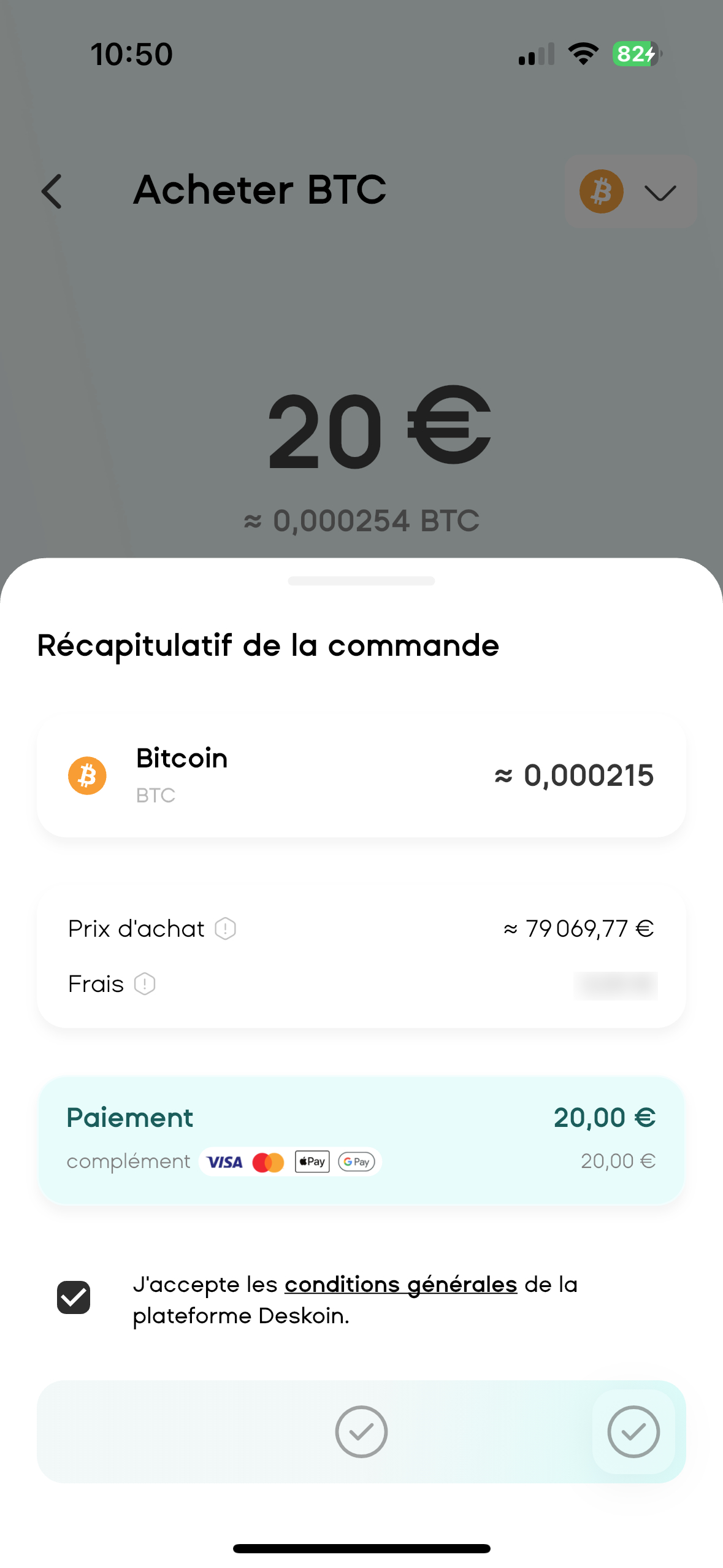The height and width of the screenshot is (1568, 723).
Task: Open the Bitcoin currency dropdown
Action: tap(630, 191)
